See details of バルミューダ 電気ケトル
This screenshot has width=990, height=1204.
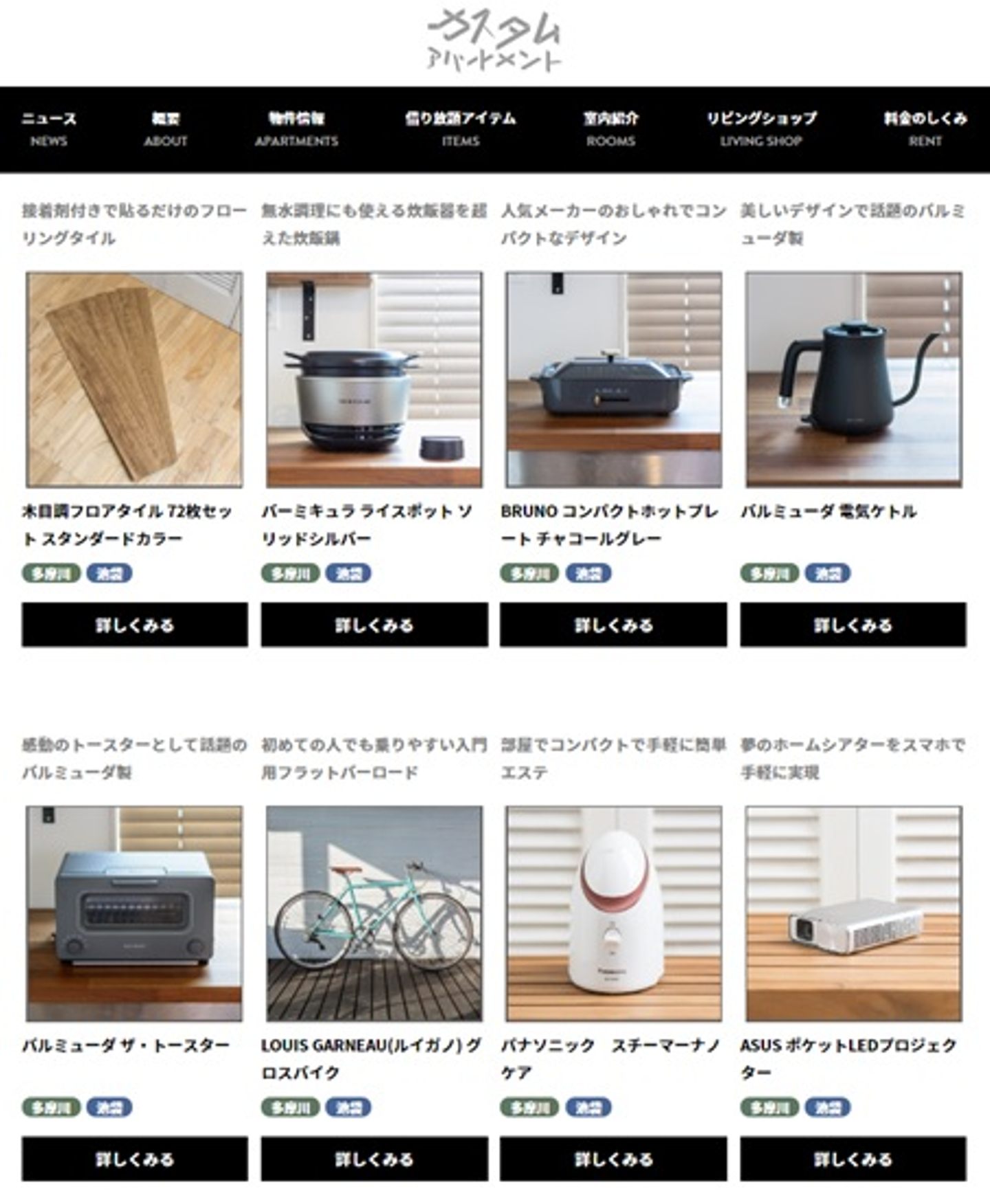point(853,625)
